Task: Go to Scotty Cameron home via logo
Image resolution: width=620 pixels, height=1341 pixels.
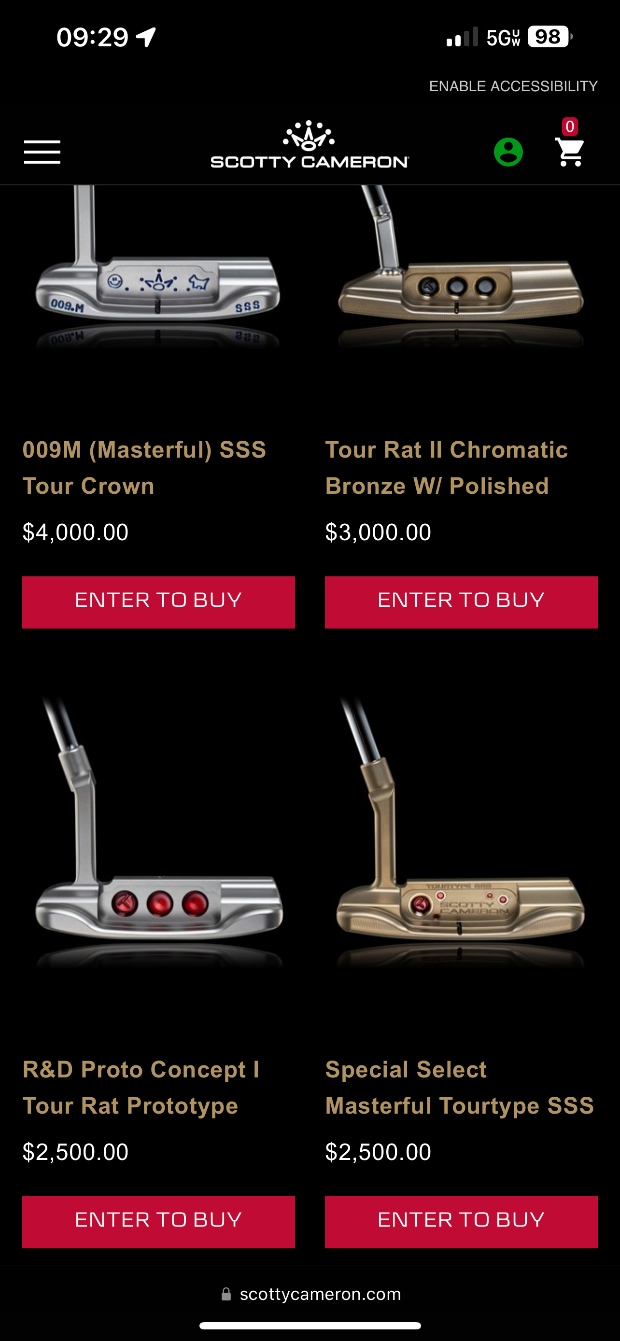Action: pos(309,146)
